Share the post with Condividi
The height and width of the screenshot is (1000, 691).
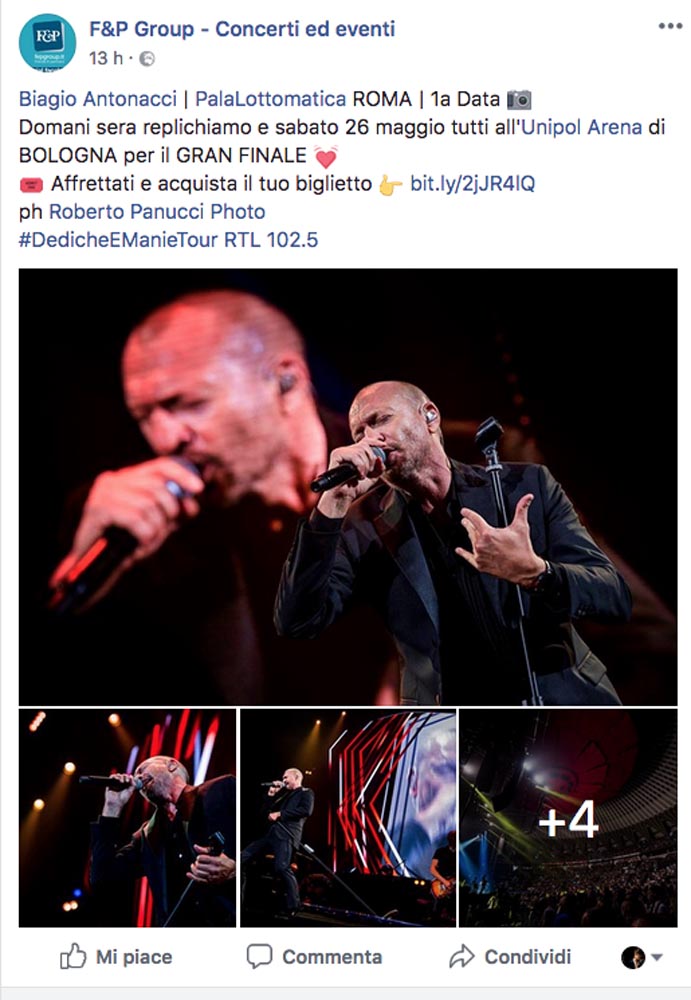(510, 957)
